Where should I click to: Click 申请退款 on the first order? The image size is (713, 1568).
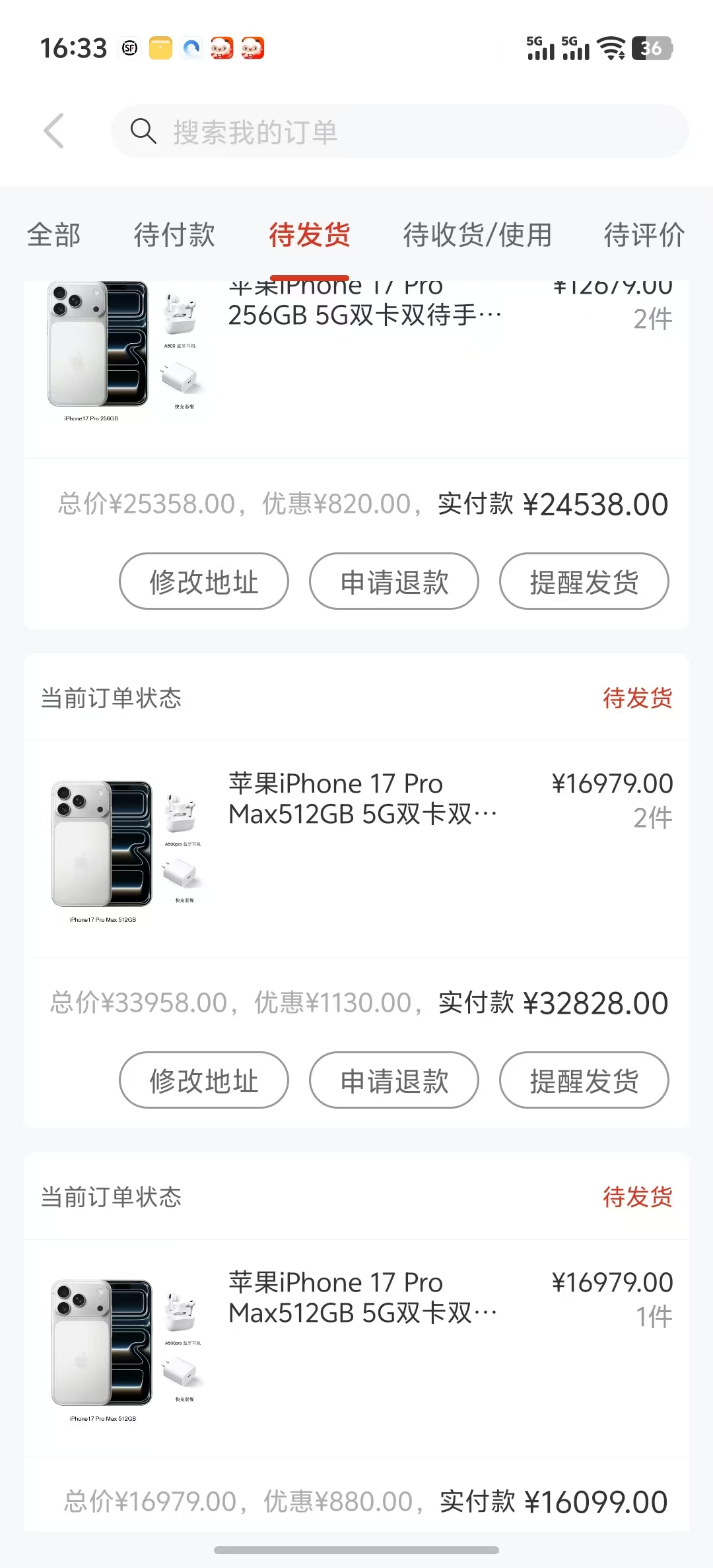click(394, 581)
